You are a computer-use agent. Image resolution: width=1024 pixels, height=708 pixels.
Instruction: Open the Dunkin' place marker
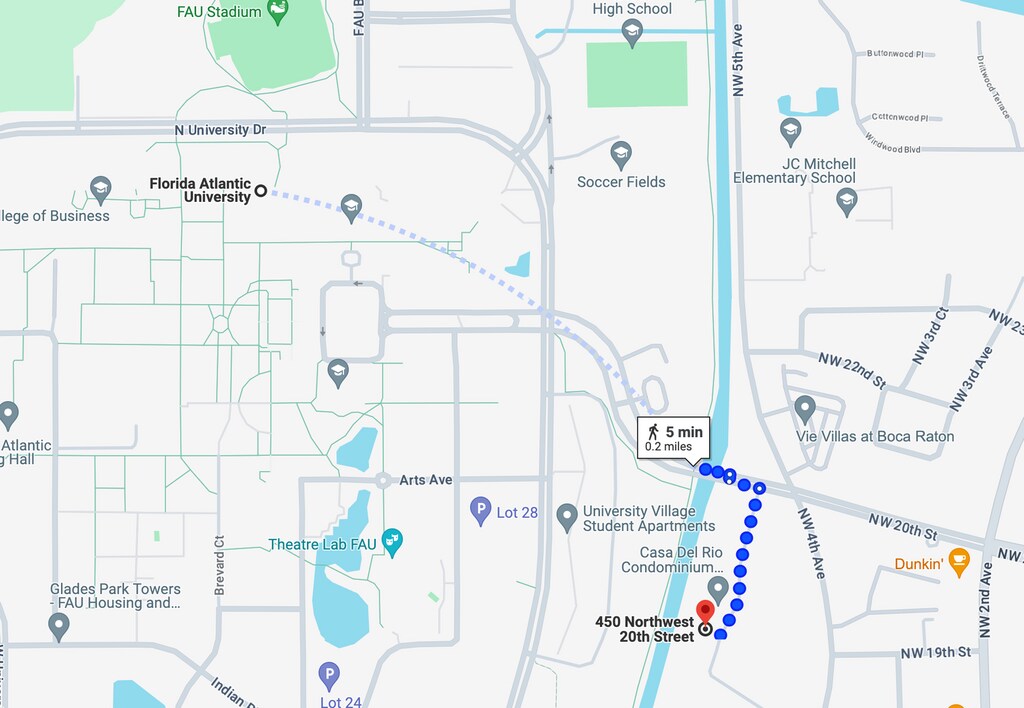959,562
